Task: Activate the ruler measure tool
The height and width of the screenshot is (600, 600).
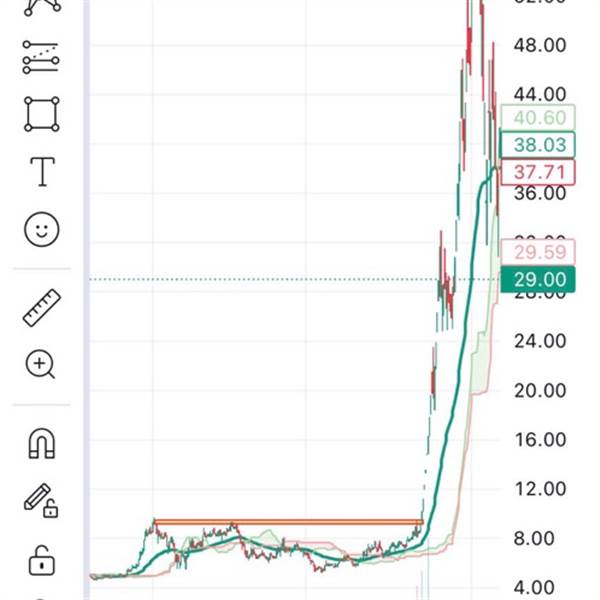Action: pos(41,308)
